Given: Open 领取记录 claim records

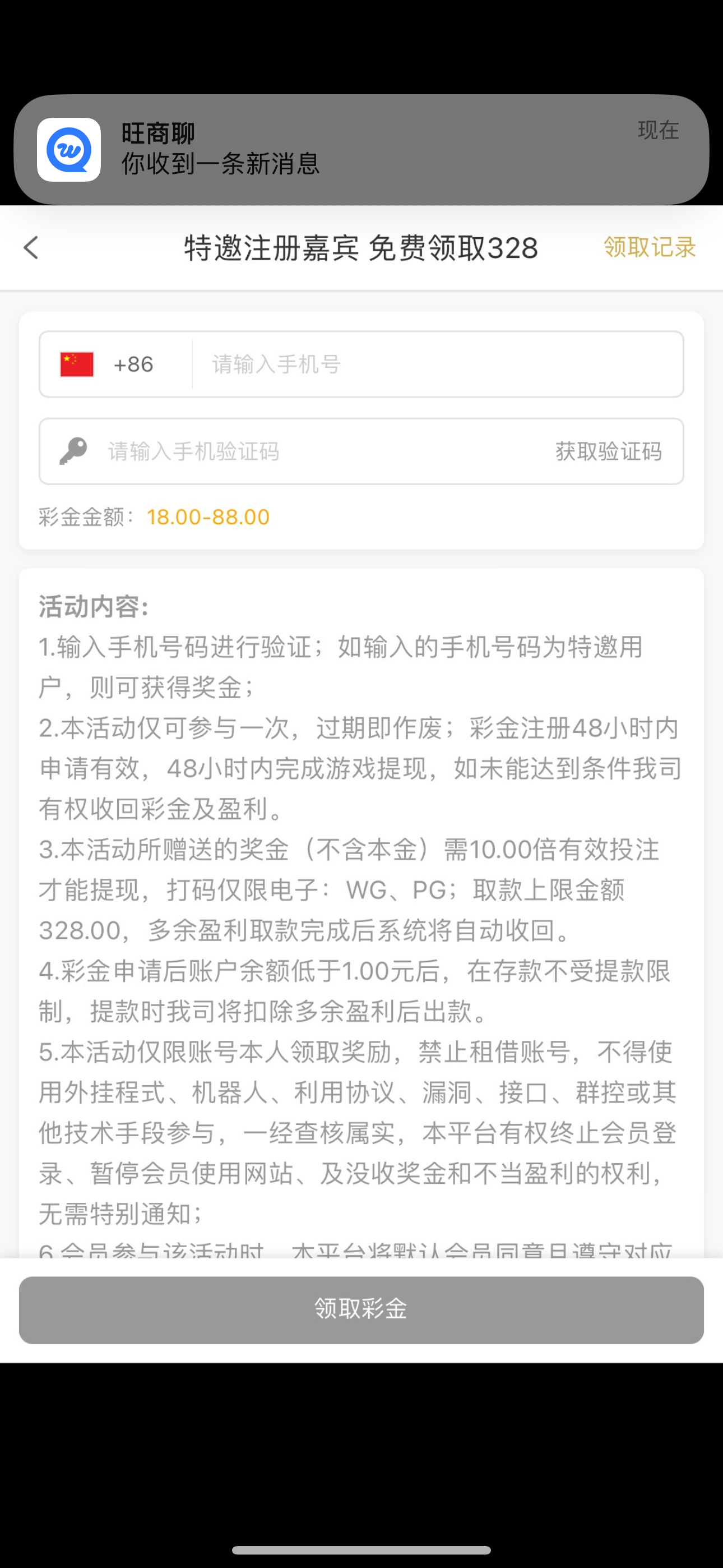Looking at the screenshot, I should tap(650, 247).
